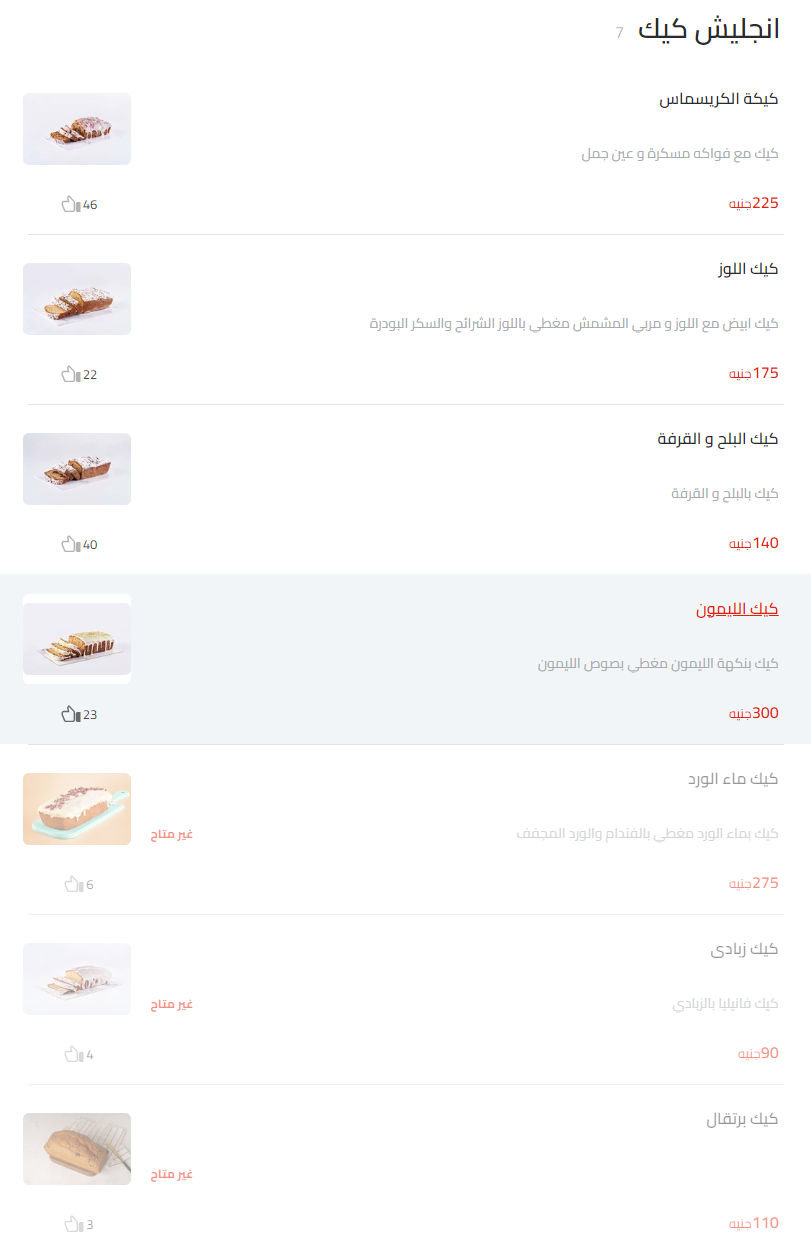Click the غير متاح label beside كيك برتقال
811x1249 pixels.
click(x=170, y=1173)
